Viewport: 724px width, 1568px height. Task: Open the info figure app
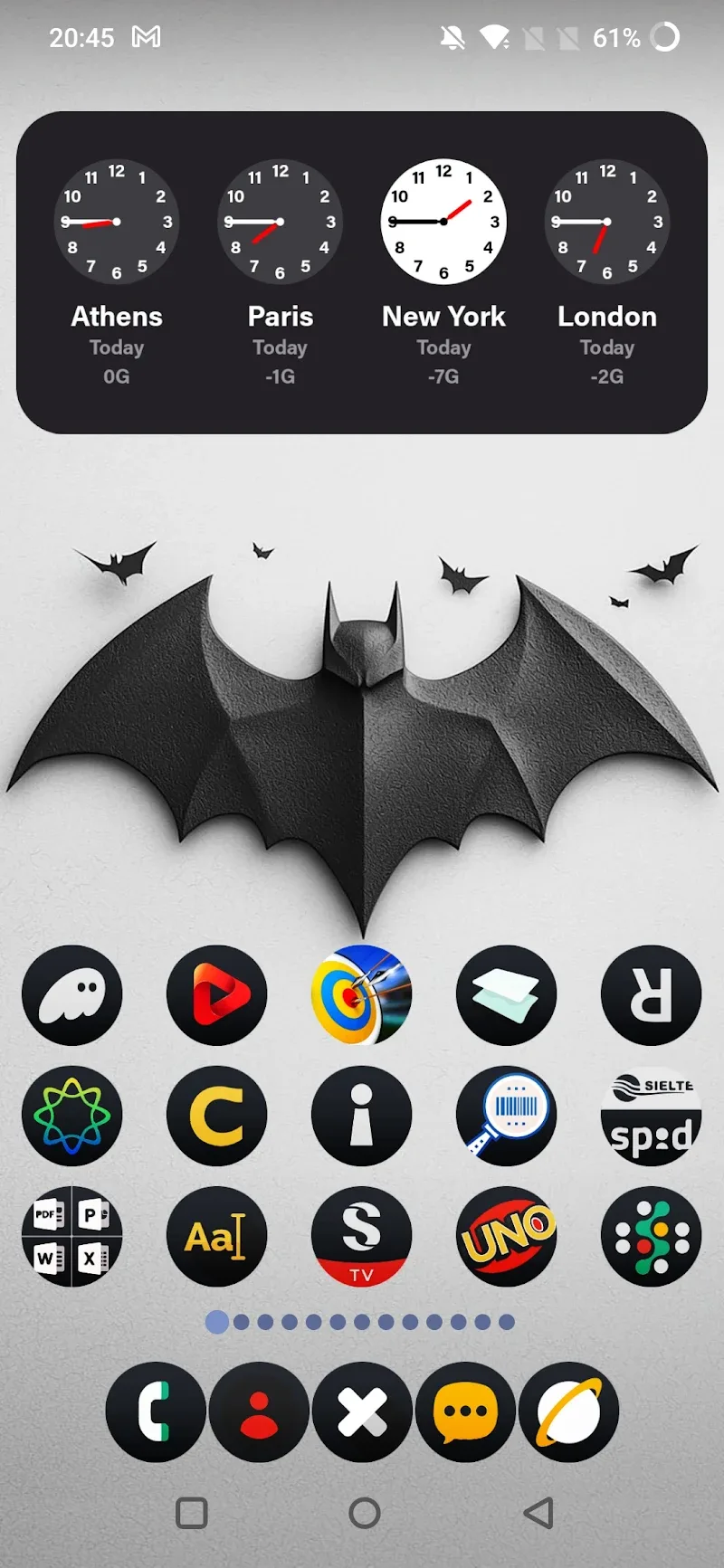click(362, 1116)
